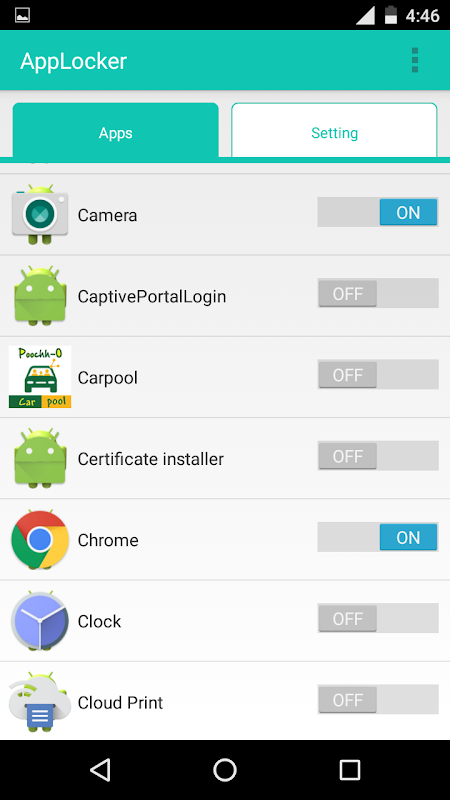Select the Apps tab
Screen dimensions: 450x800
click(116, 131)
